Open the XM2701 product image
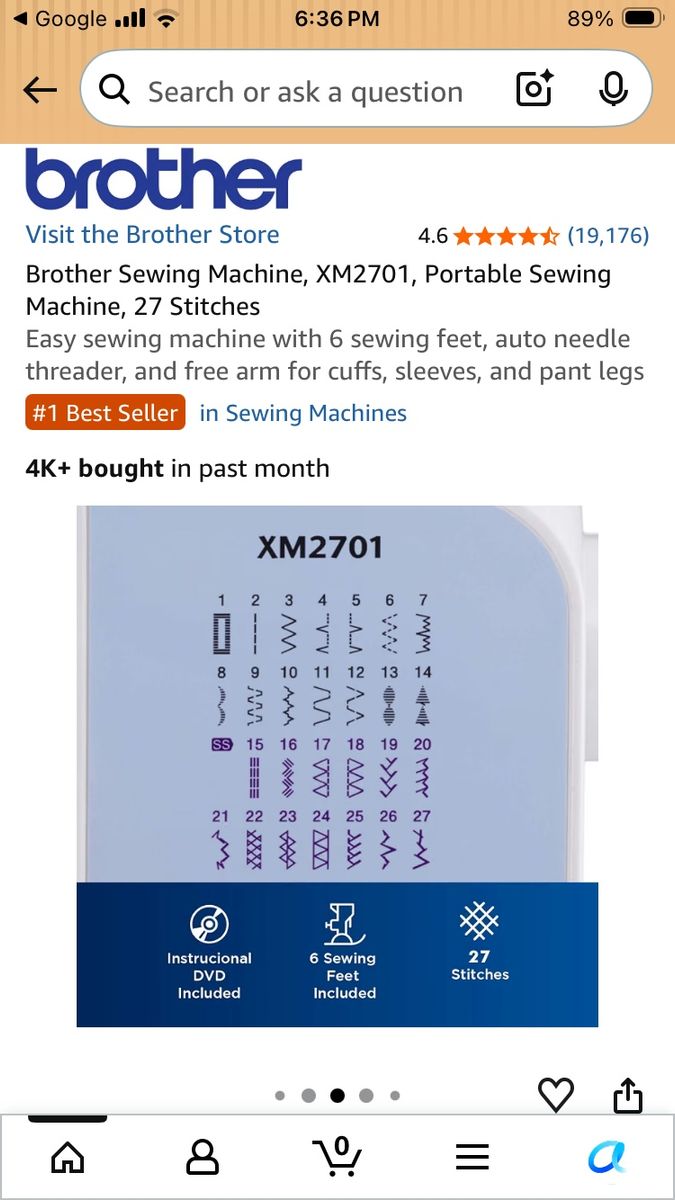The width and height of the screenshot is (675, 1200). [x=337, y=766]
